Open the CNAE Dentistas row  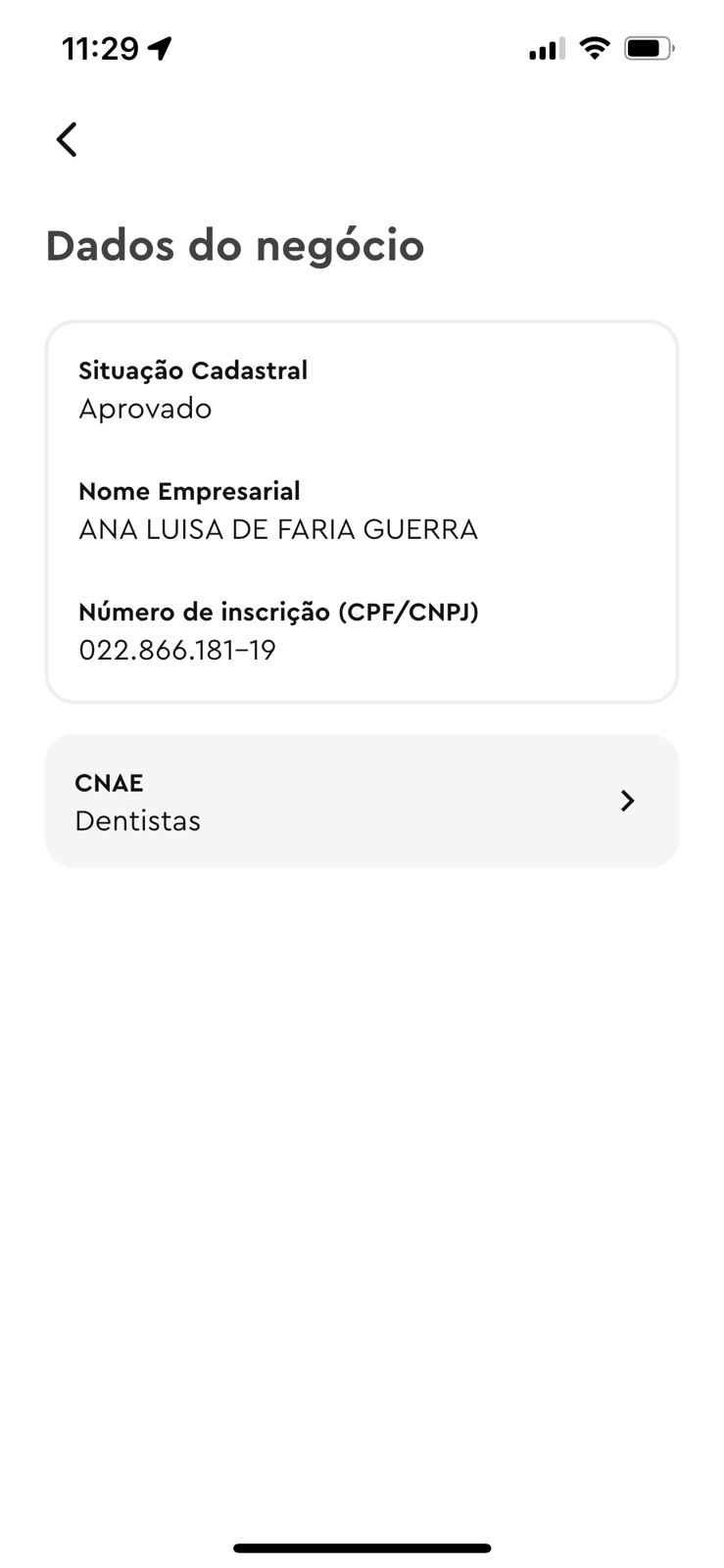tap(362, 801)
